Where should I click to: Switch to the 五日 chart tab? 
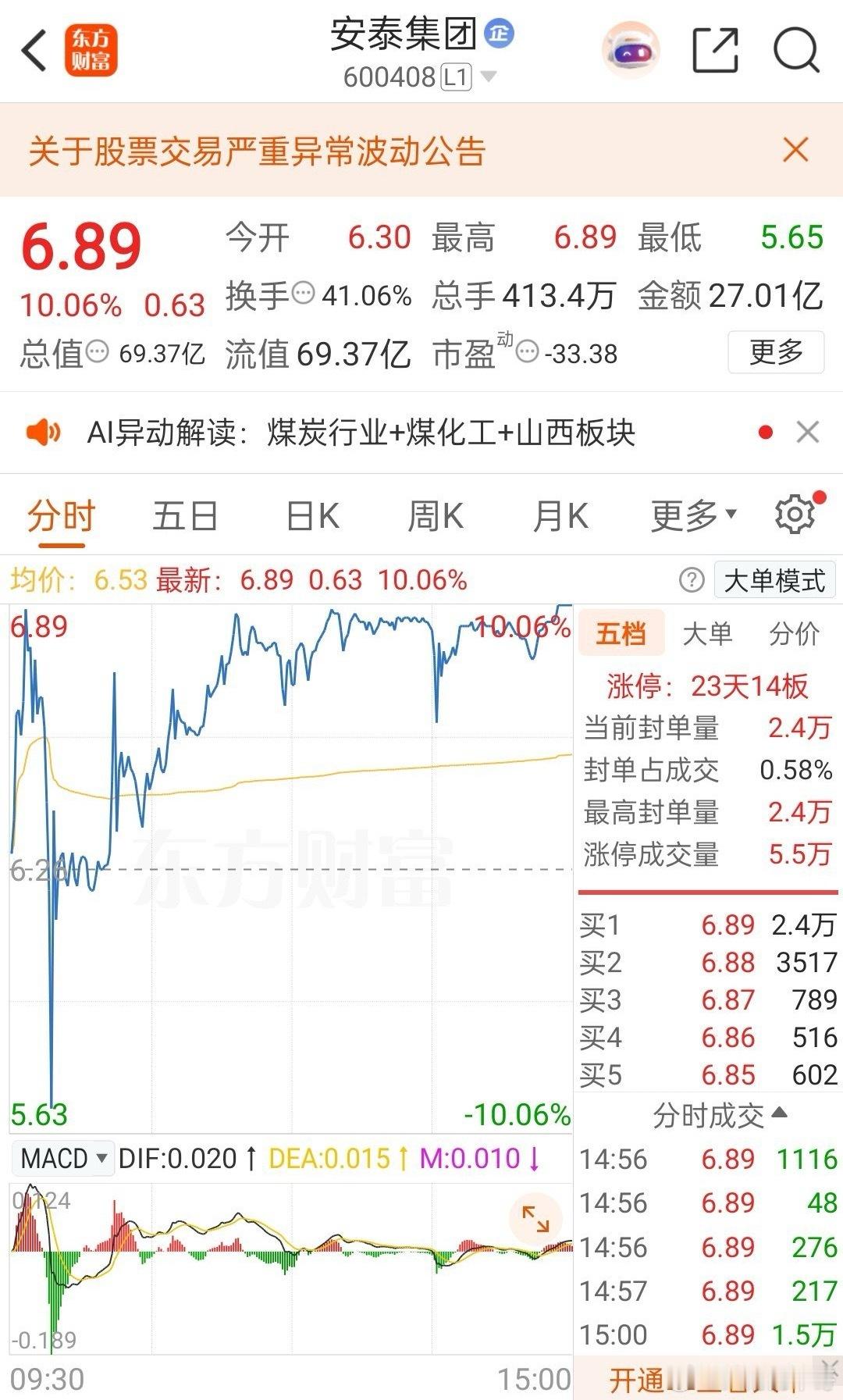[x=185, y=516]
